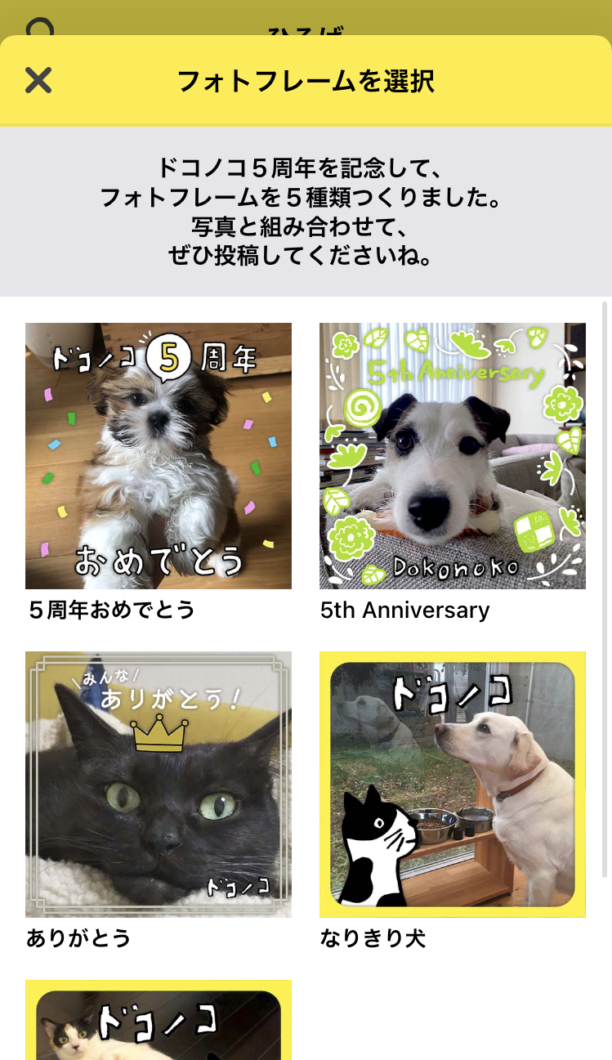
Task: Pick the ありがとう cat photo frame
Action: click(158, 785)
